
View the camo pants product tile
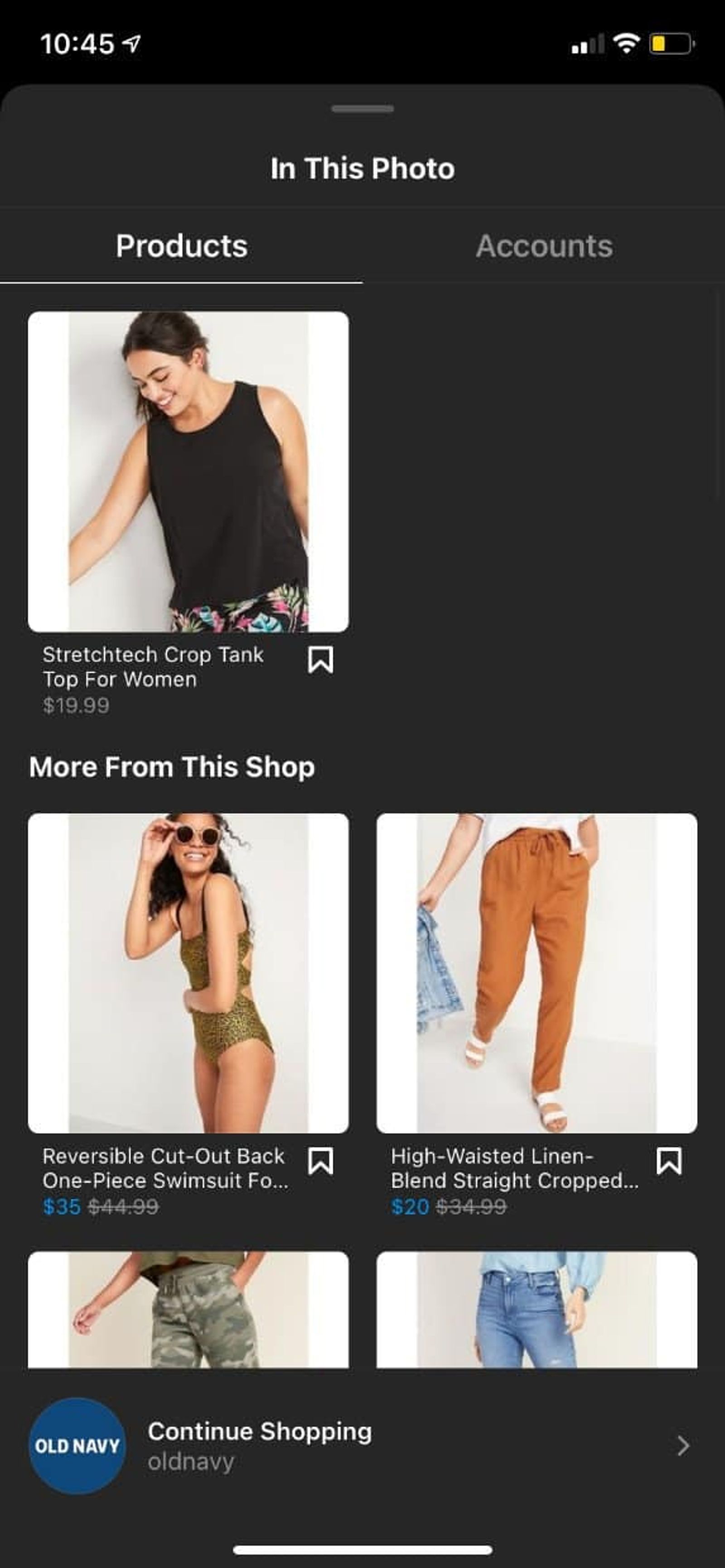pos(188,1309)
